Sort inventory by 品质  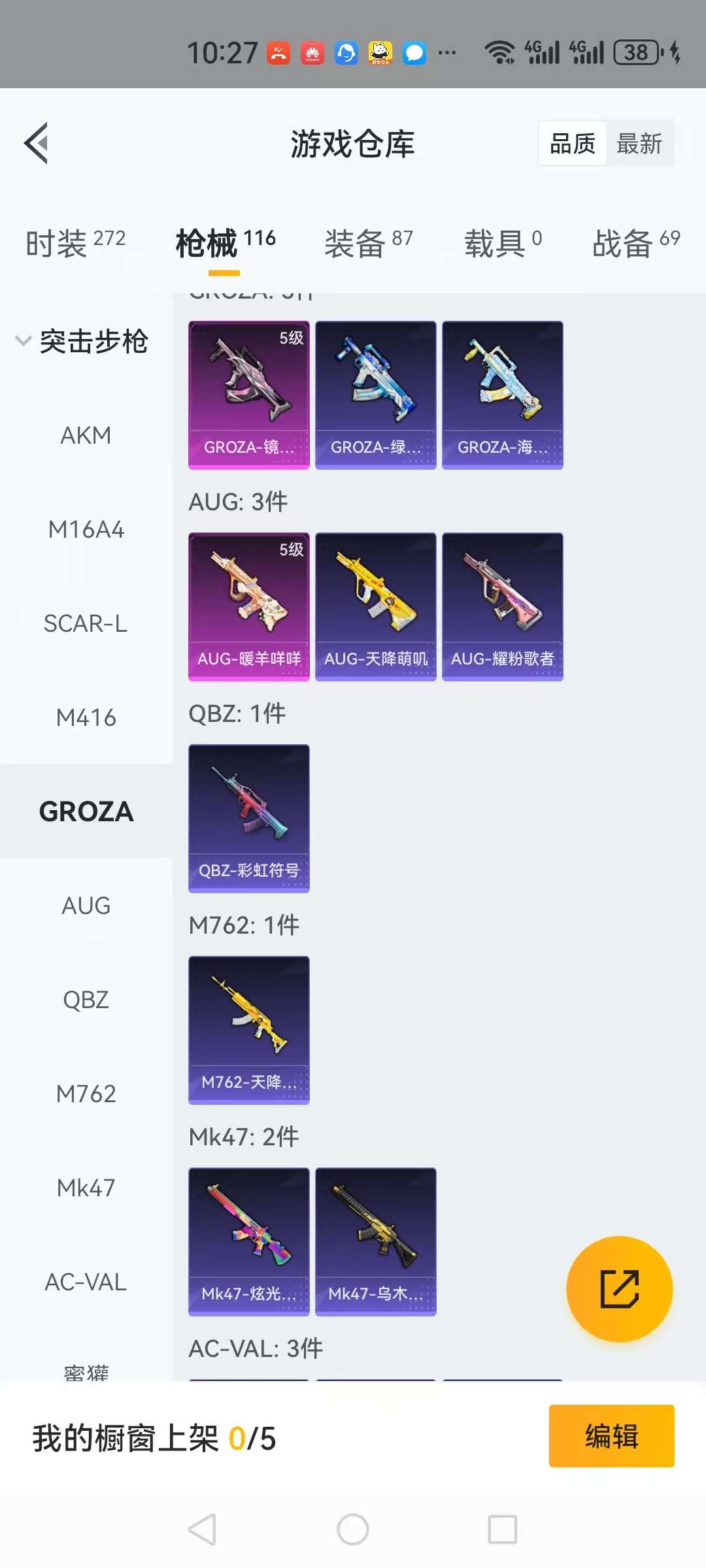point(573,144)
